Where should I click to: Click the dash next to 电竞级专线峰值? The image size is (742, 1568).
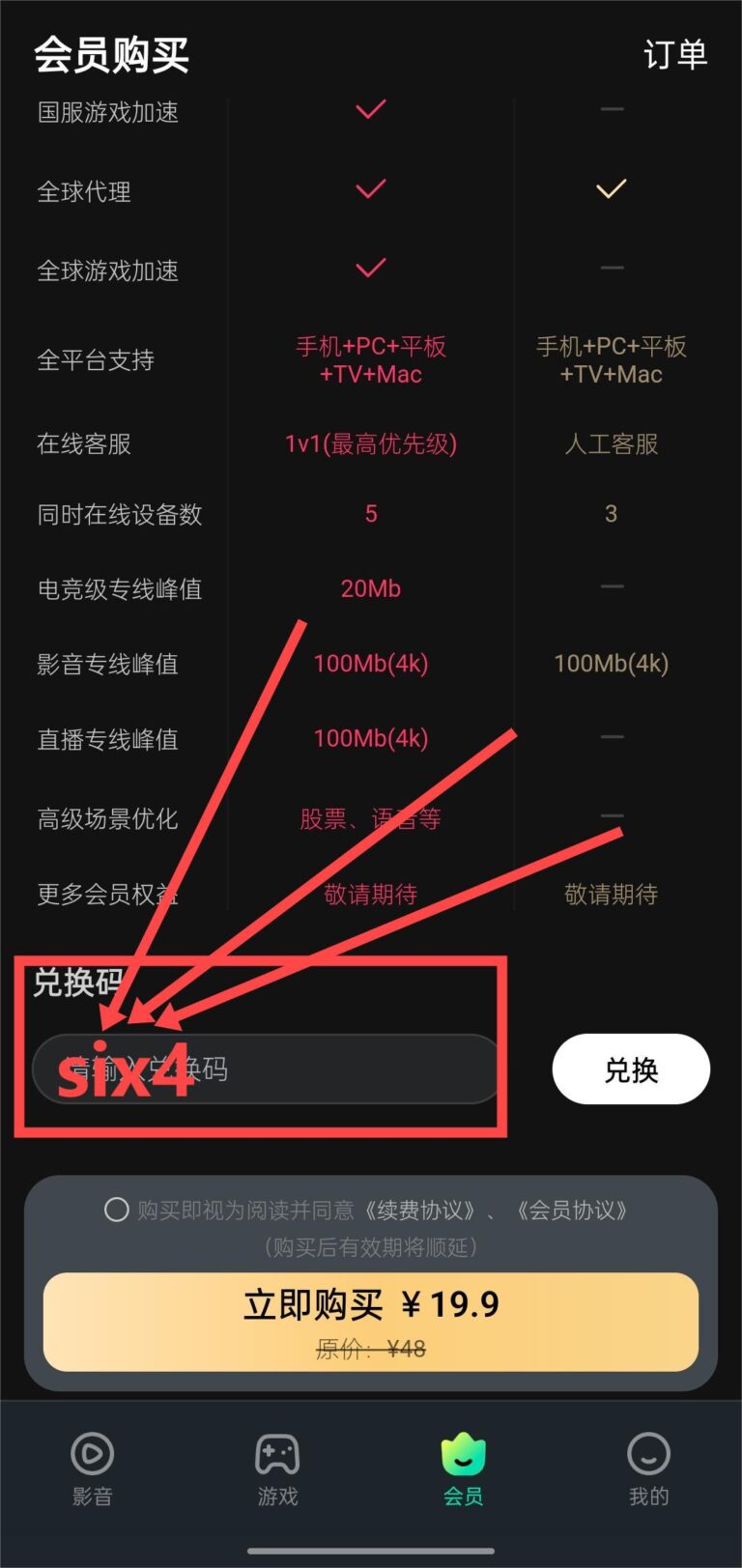click(611, 585)
